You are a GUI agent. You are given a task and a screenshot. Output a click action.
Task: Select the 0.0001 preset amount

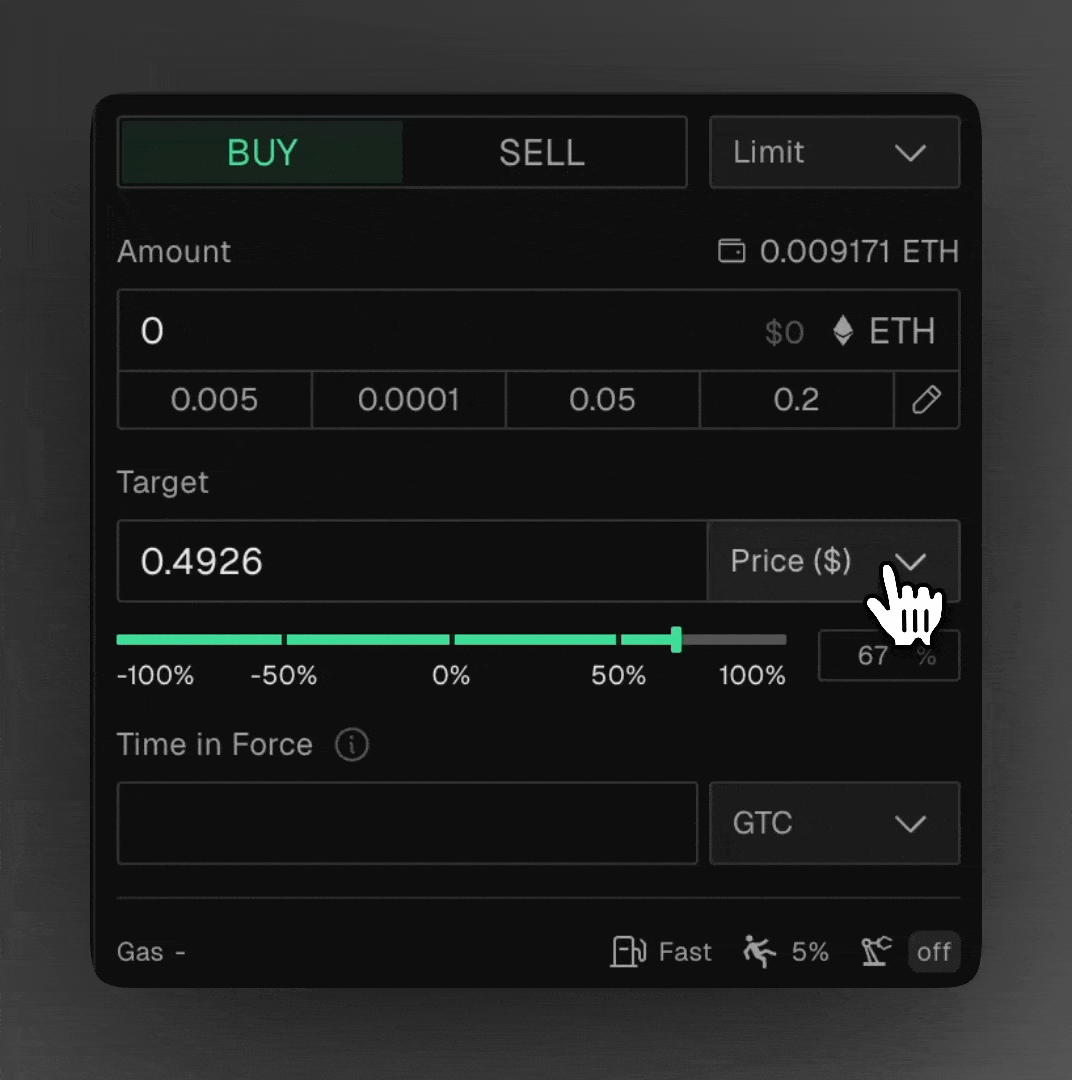pos(408,400)
